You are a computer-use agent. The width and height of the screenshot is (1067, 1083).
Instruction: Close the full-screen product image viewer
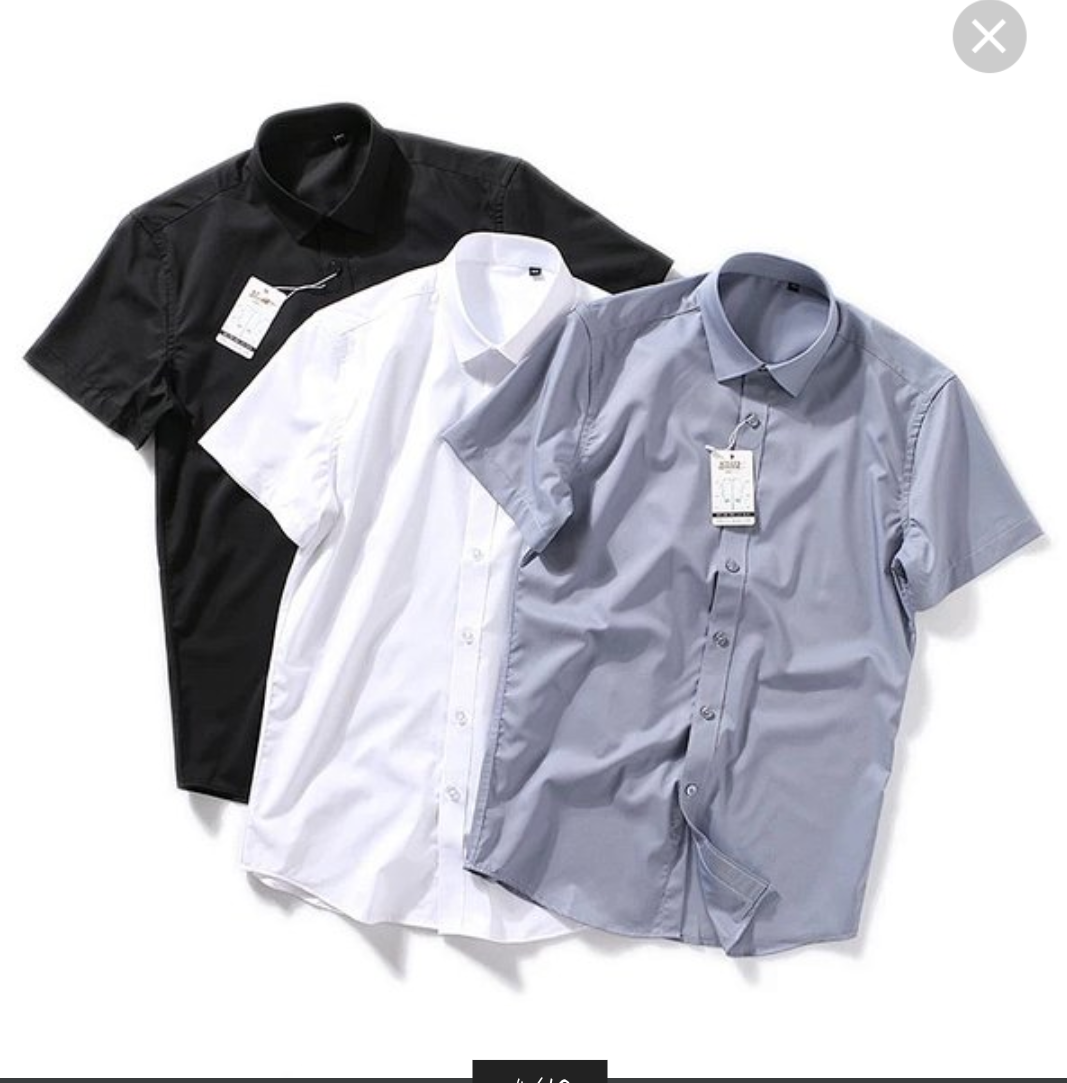pos(988,37)
